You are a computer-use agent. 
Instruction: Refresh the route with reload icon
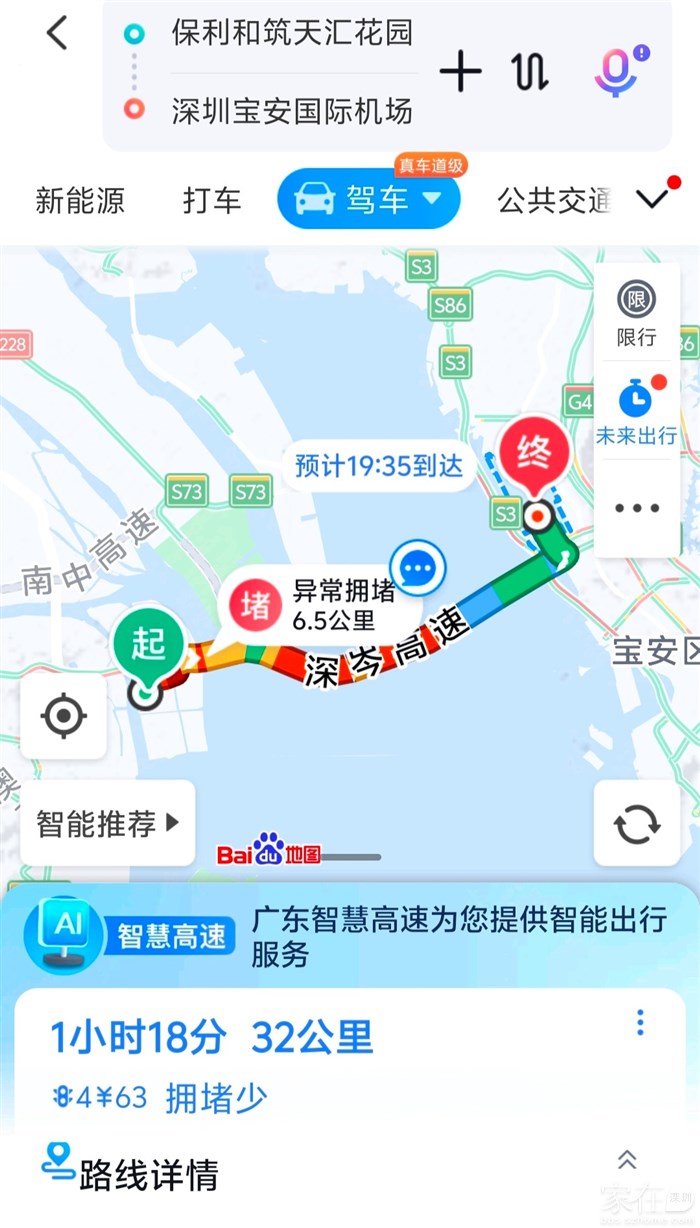(x=637, y=824)
